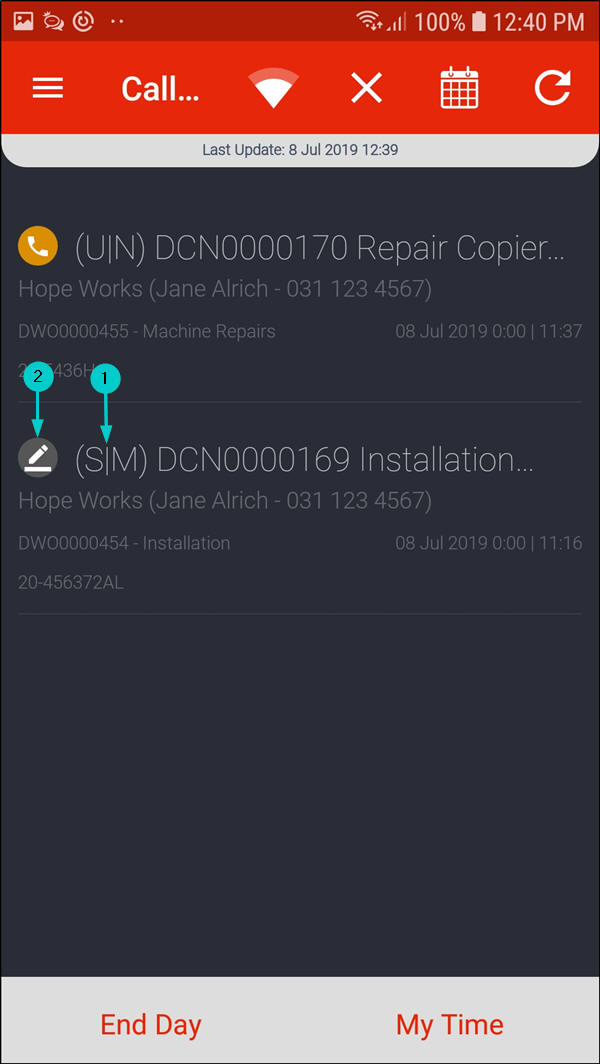
Task: Open call DCN0000170 Repair Copier
Action: pos(320,248)
